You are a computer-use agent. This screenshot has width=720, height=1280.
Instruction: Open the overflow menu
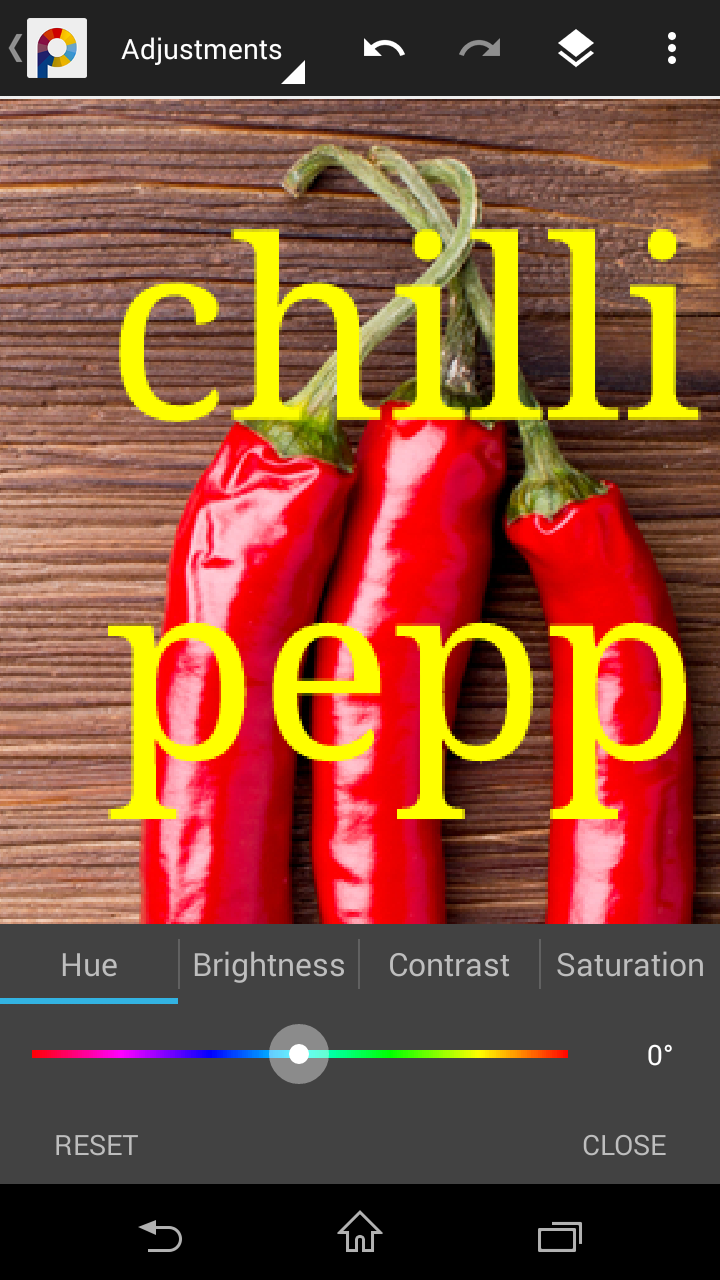click(x=672, y=48)
